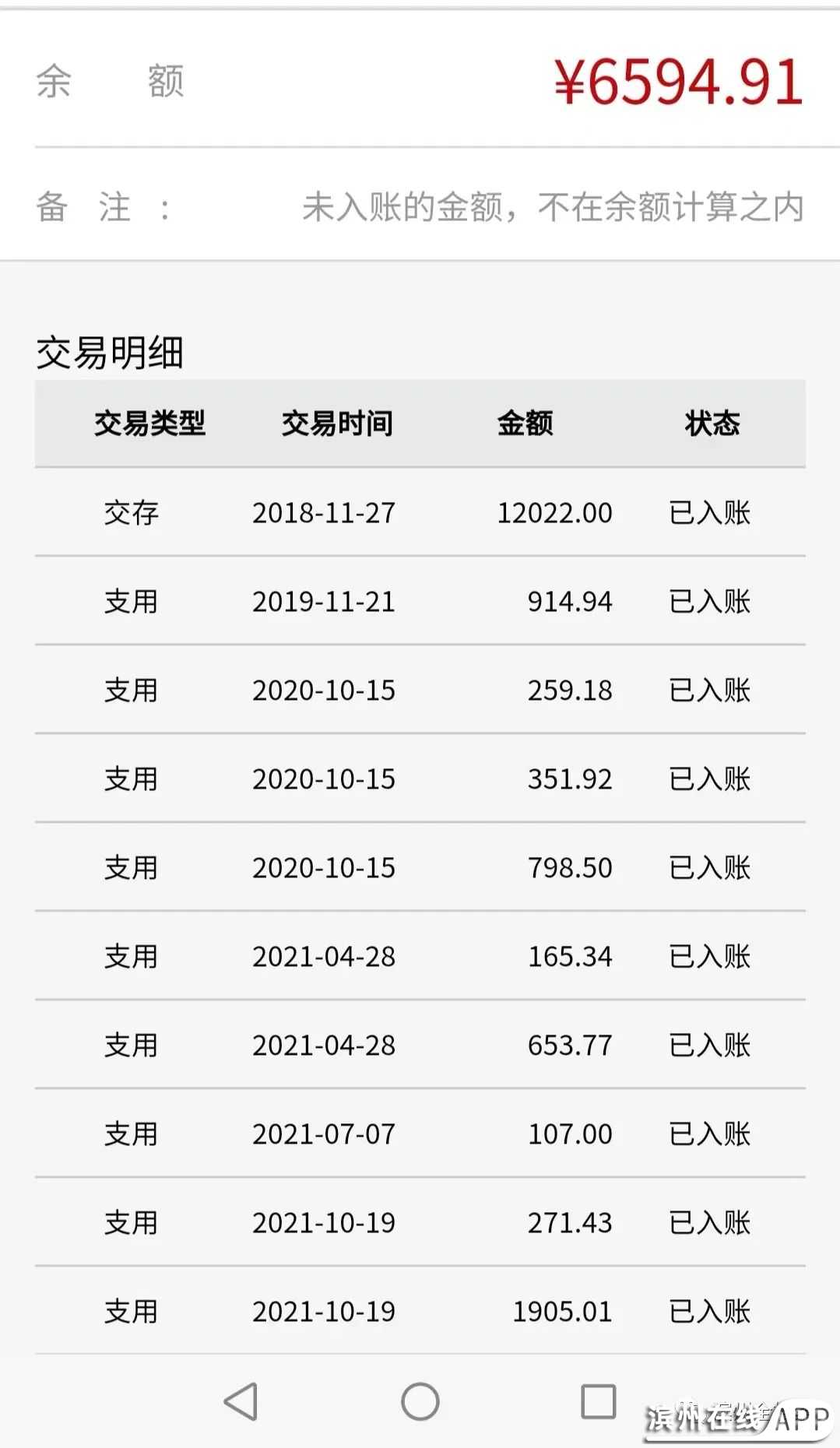Go back with the system back button
This screenshot has height=1448, width=840.
coord(241,1401)
